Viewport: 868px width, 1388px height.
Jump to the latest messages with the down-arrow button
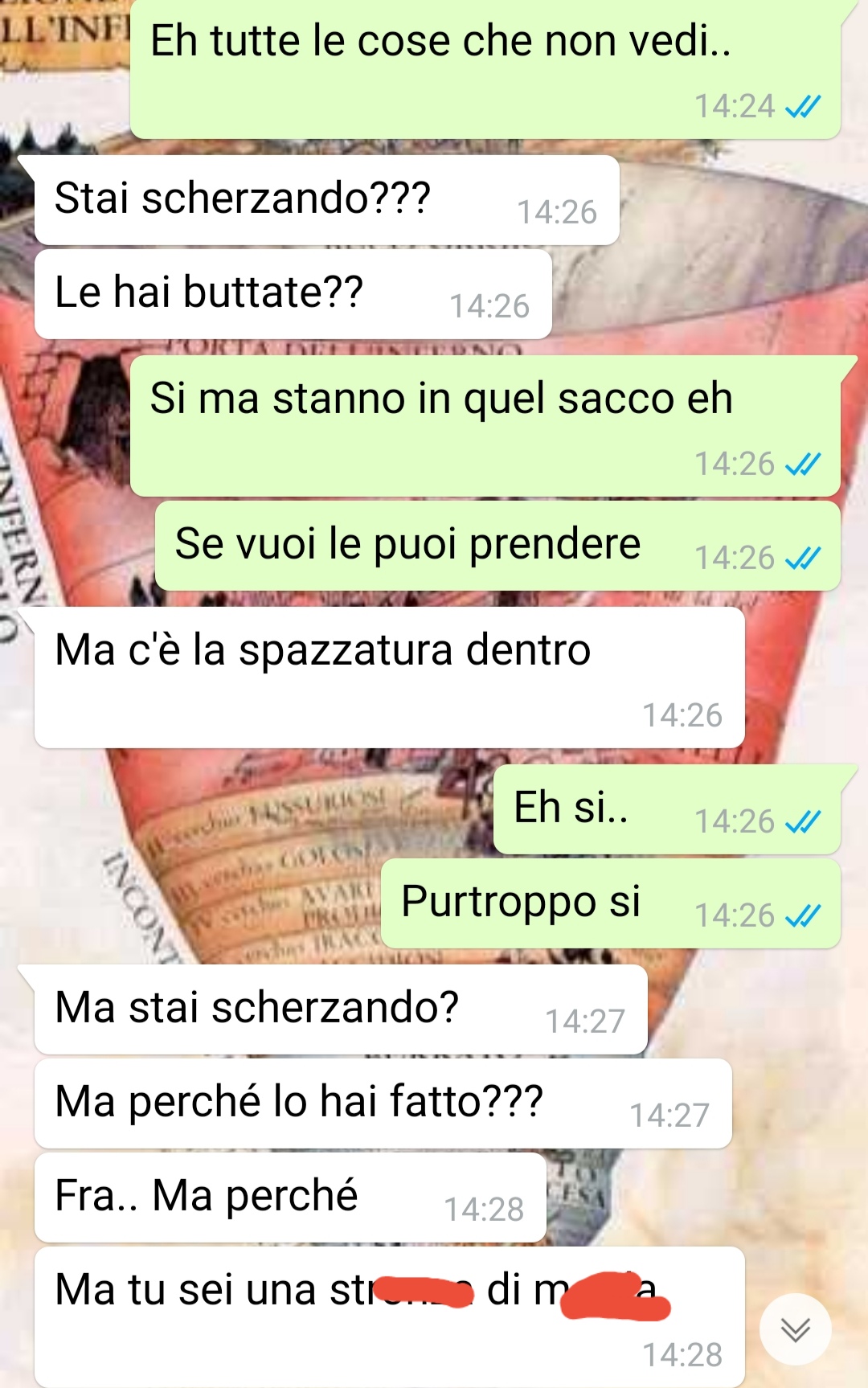(x=795, y=1329)
